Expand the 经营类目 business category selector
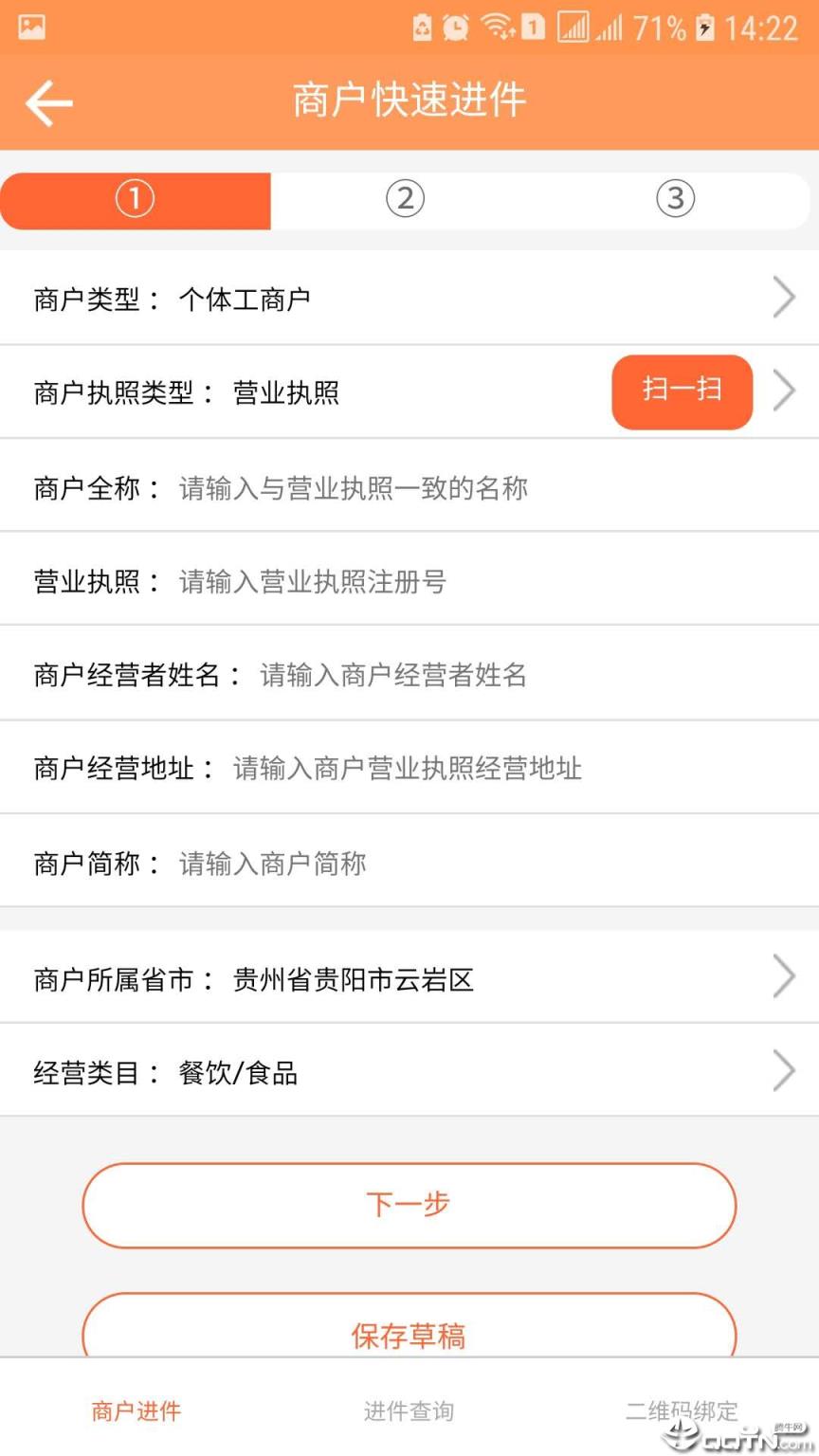Screen dimensions: 819x1456 [785, 1070]
